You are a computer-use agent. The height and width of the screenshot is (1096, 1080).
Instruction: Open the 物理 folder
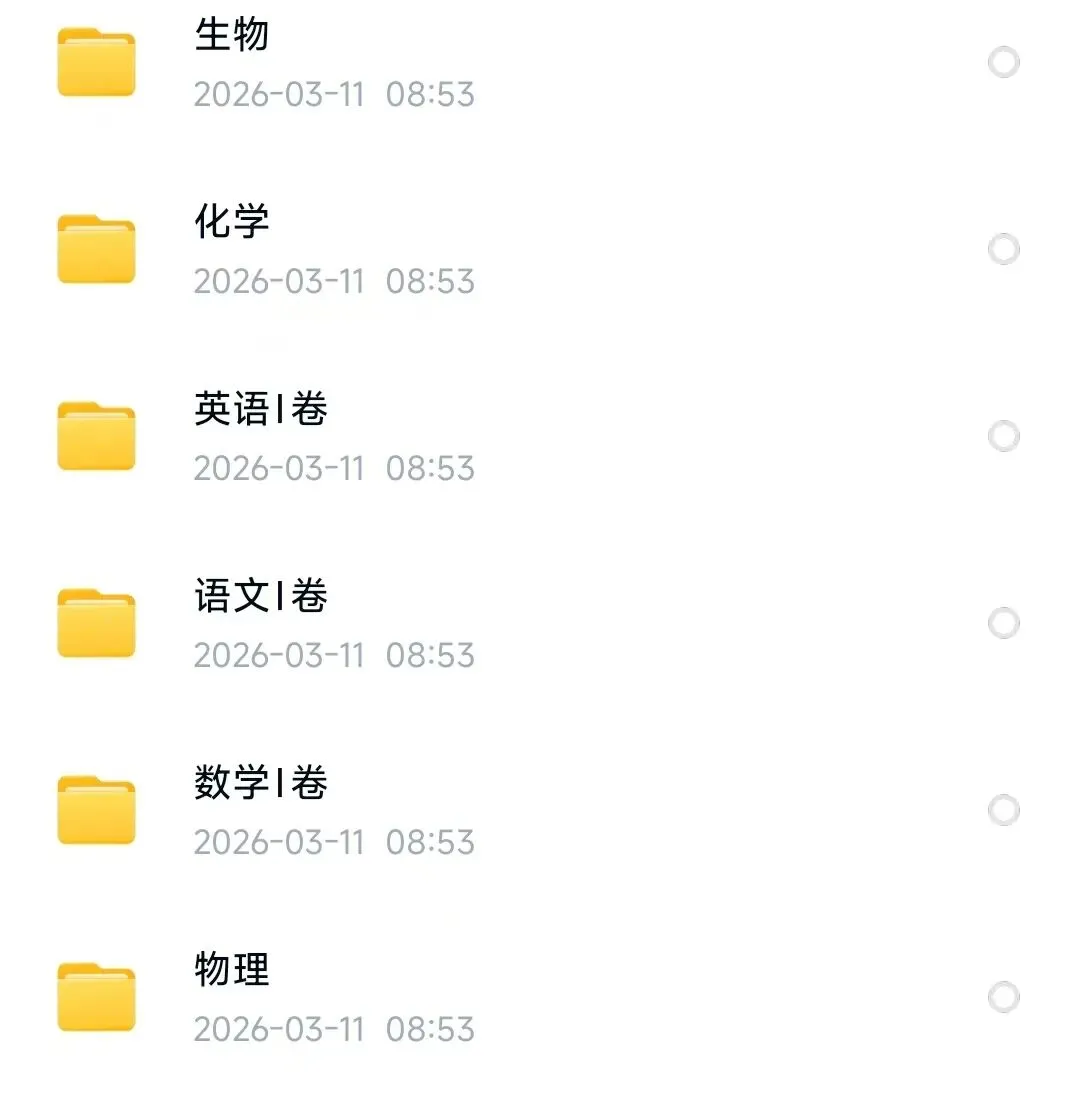[x=232, y=971]
